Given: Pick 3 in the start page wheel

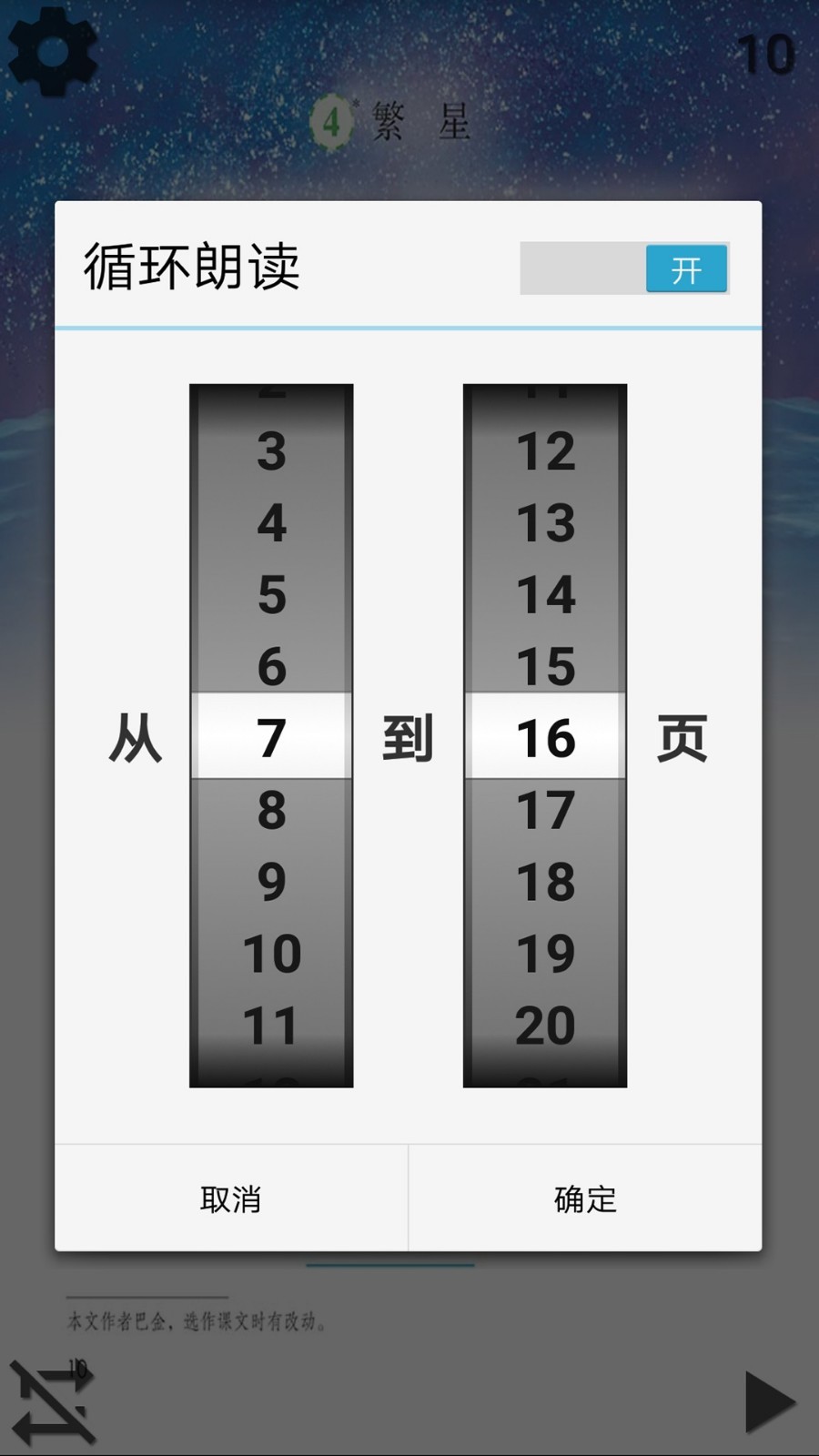Looking at the screenshot, I should (x=271, y=451).
